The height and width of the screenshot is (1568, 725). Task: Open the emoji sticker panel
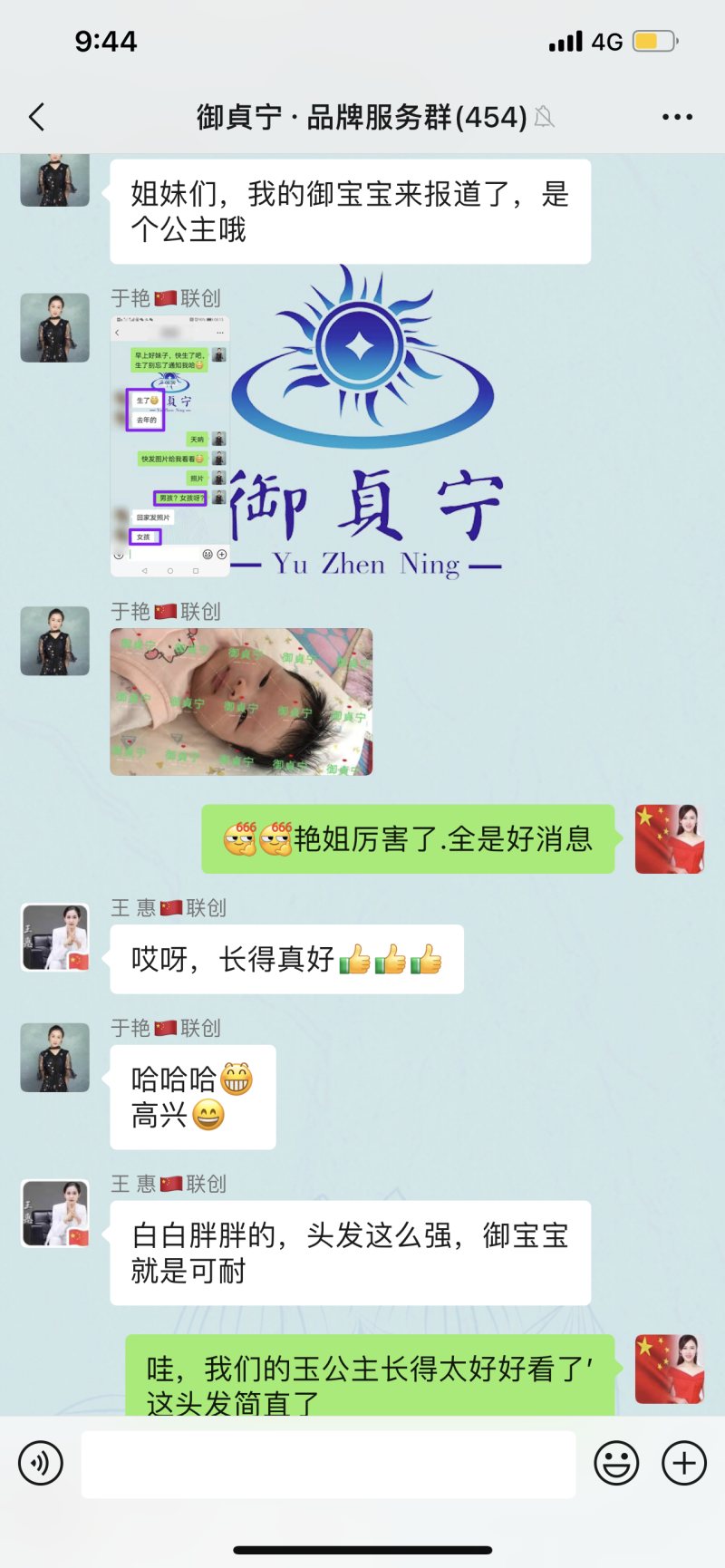(616, 1463)
